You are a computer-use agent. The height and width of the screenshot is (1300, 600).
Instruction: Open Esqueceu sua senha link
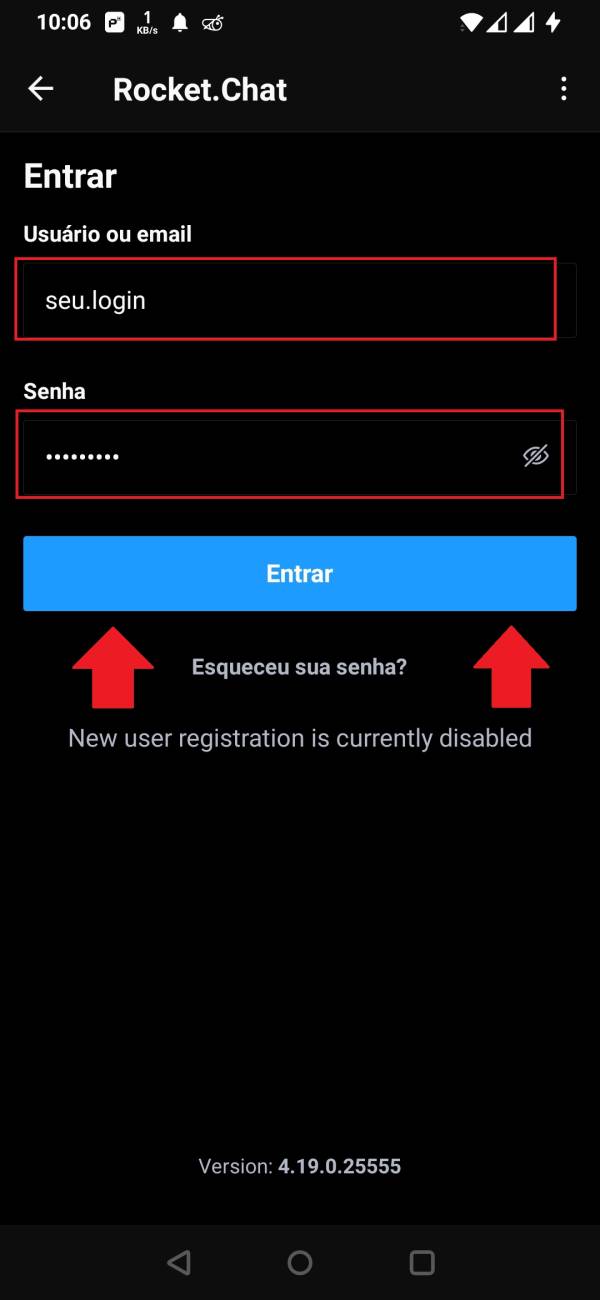pyautogui.click(x=299, y=667)
